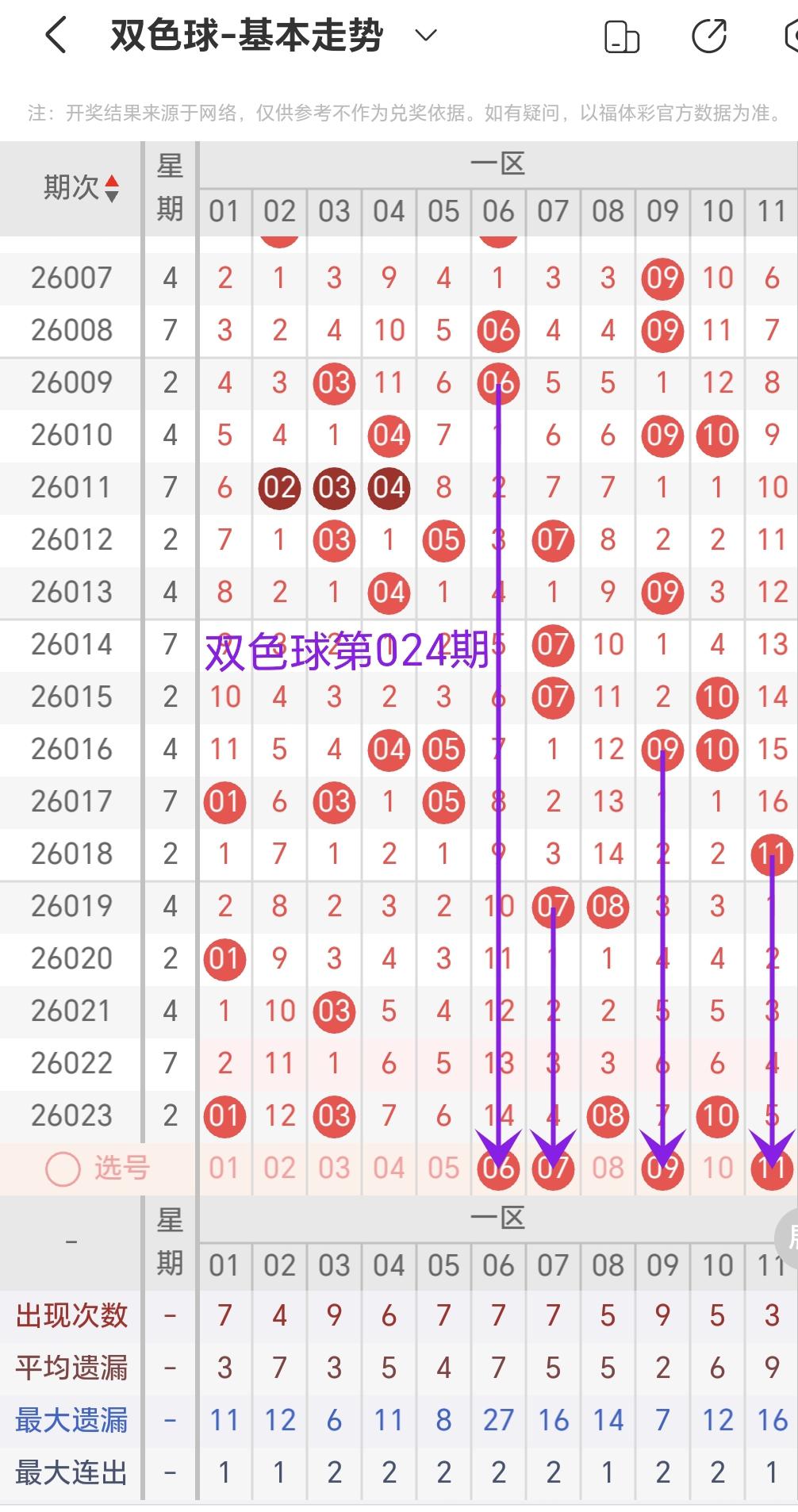Screen dimensions: 798x1512
Task: Deselect number 07 in the 选号 row
Action: [x=553, y=1168]
